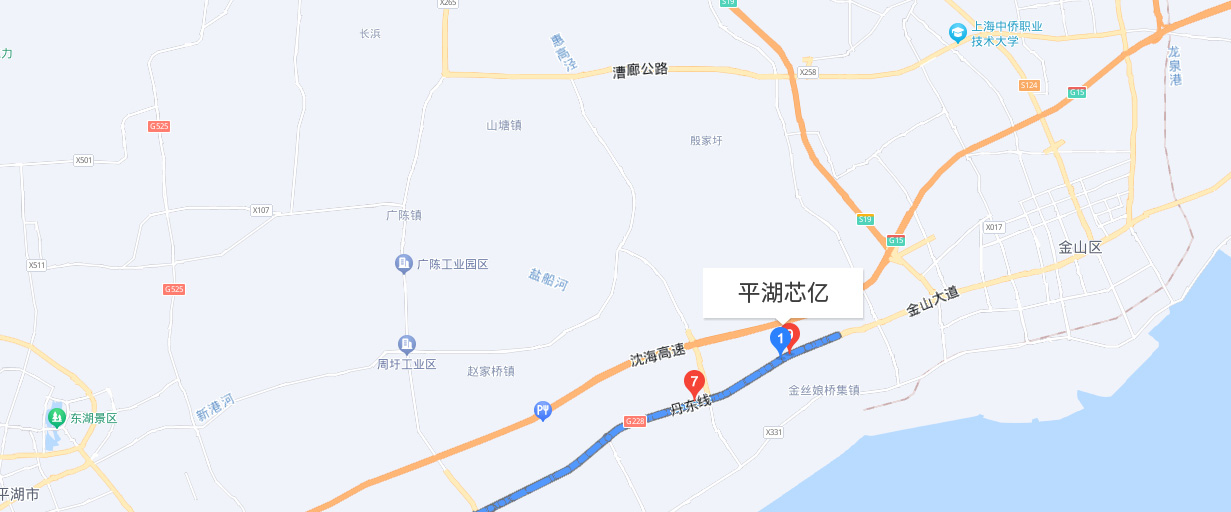Open the 东湖景区 scenic spot marker
The height and width of the screenshot is (512, 1231).
point(57,417)
